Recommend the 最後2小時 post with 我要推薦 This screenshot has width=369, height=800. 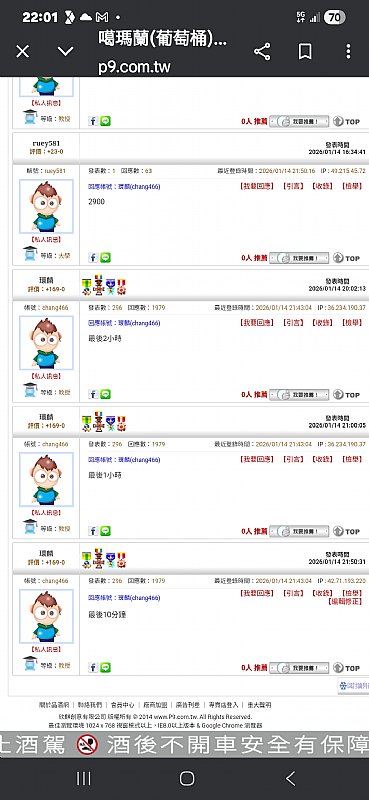coord(299,394)
